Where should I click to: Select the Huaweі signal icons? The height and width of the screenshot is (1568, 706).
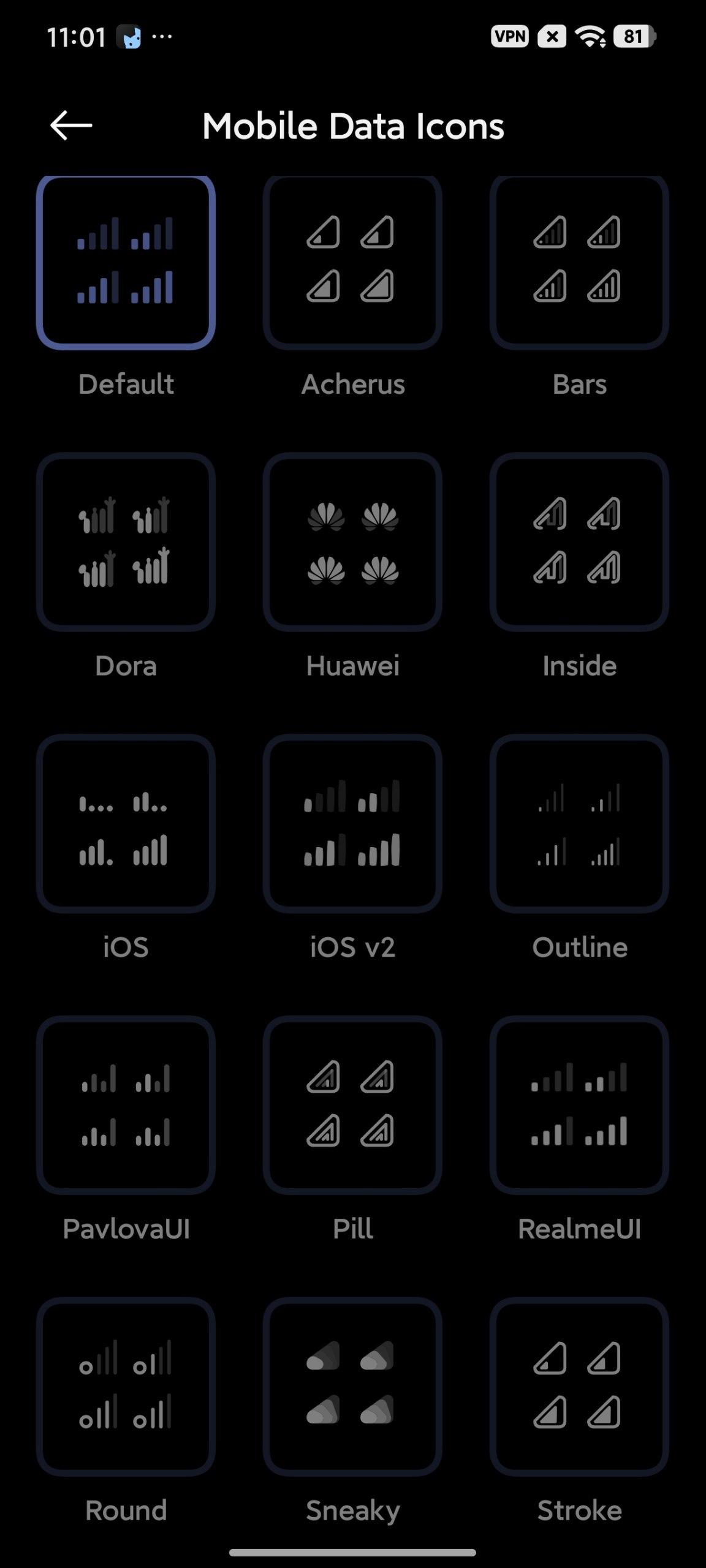point(352,542)
